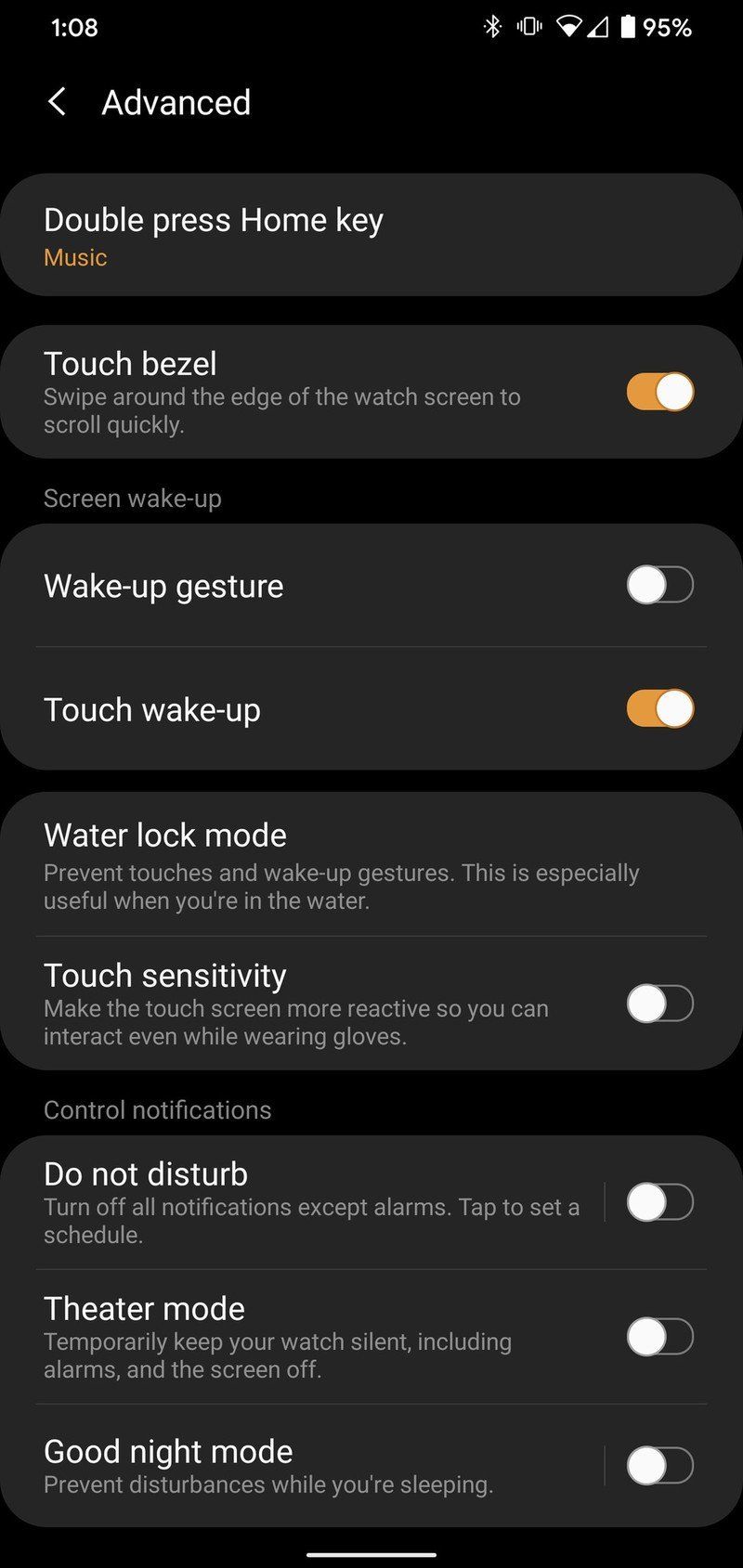The image size is (743, 1568).
Task: Tap the Music label under Double press Home key
Action: pyautogui.click(x=74, y=257)
